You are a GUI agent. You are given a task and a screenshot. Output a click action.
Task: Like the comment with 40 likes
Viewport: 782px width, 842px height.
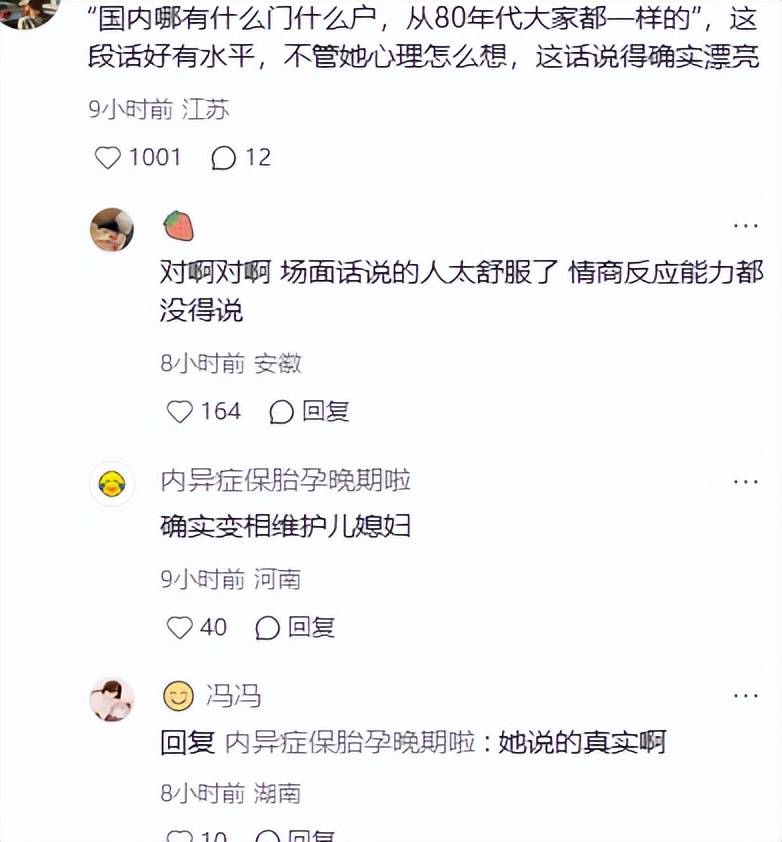(180, 627)
